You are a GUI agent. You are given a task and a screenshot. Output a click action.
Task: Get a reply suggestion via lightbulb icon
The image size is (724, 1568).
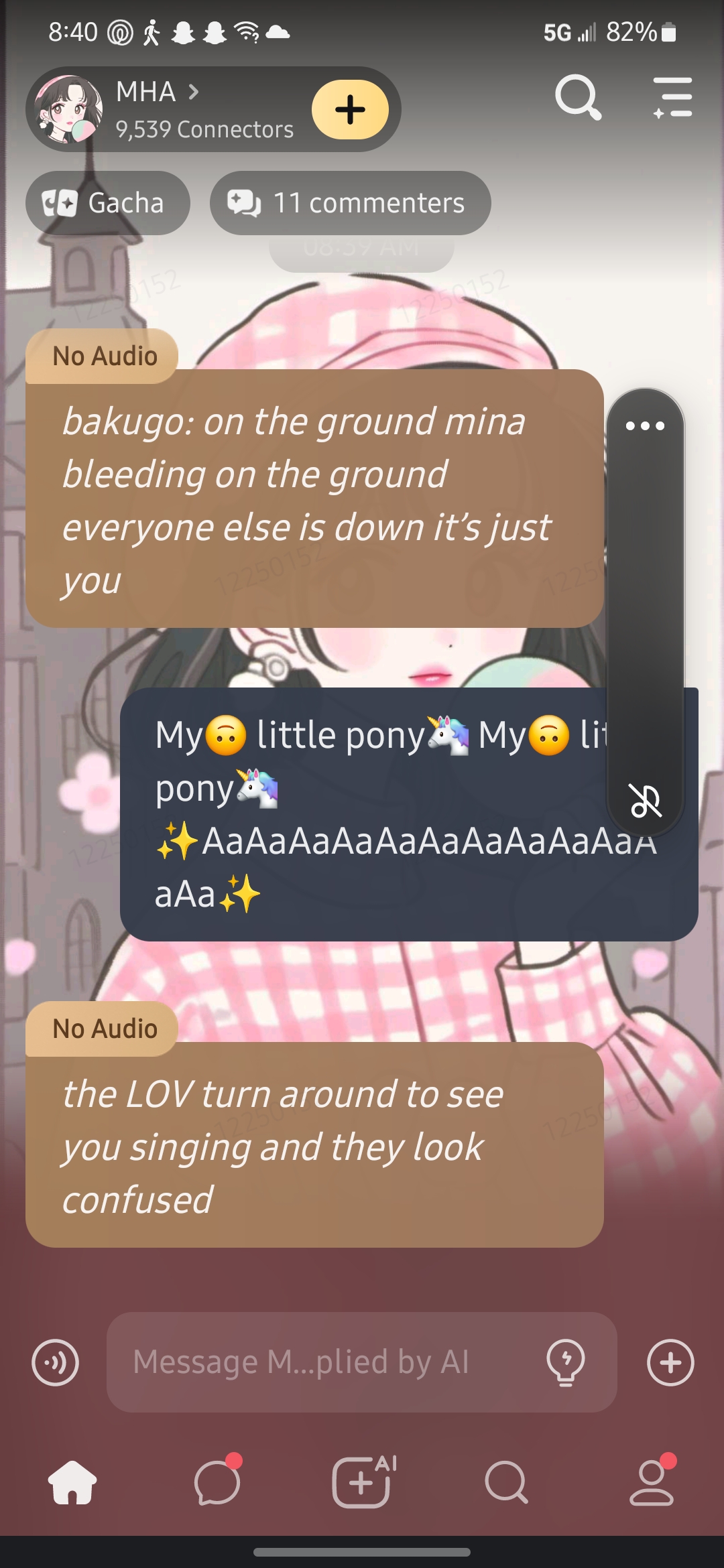566,1363
